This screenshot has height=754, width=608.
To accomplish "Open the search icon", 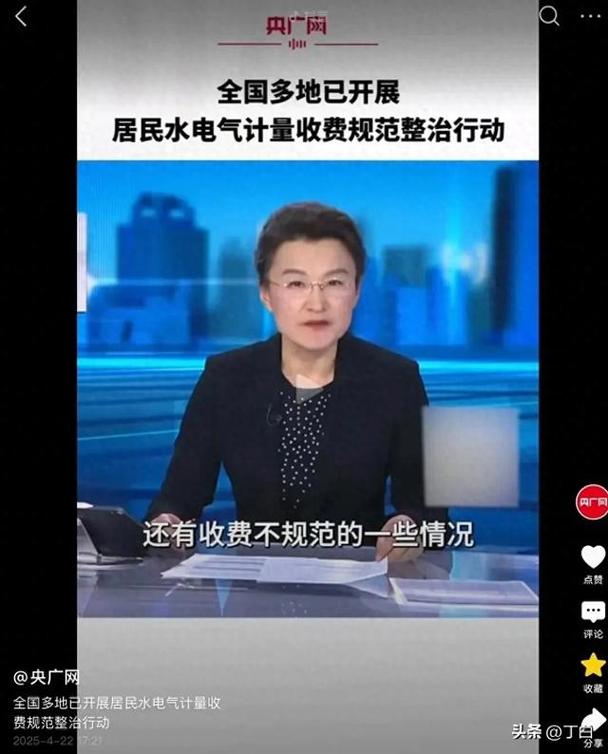I will click(549, 15).
